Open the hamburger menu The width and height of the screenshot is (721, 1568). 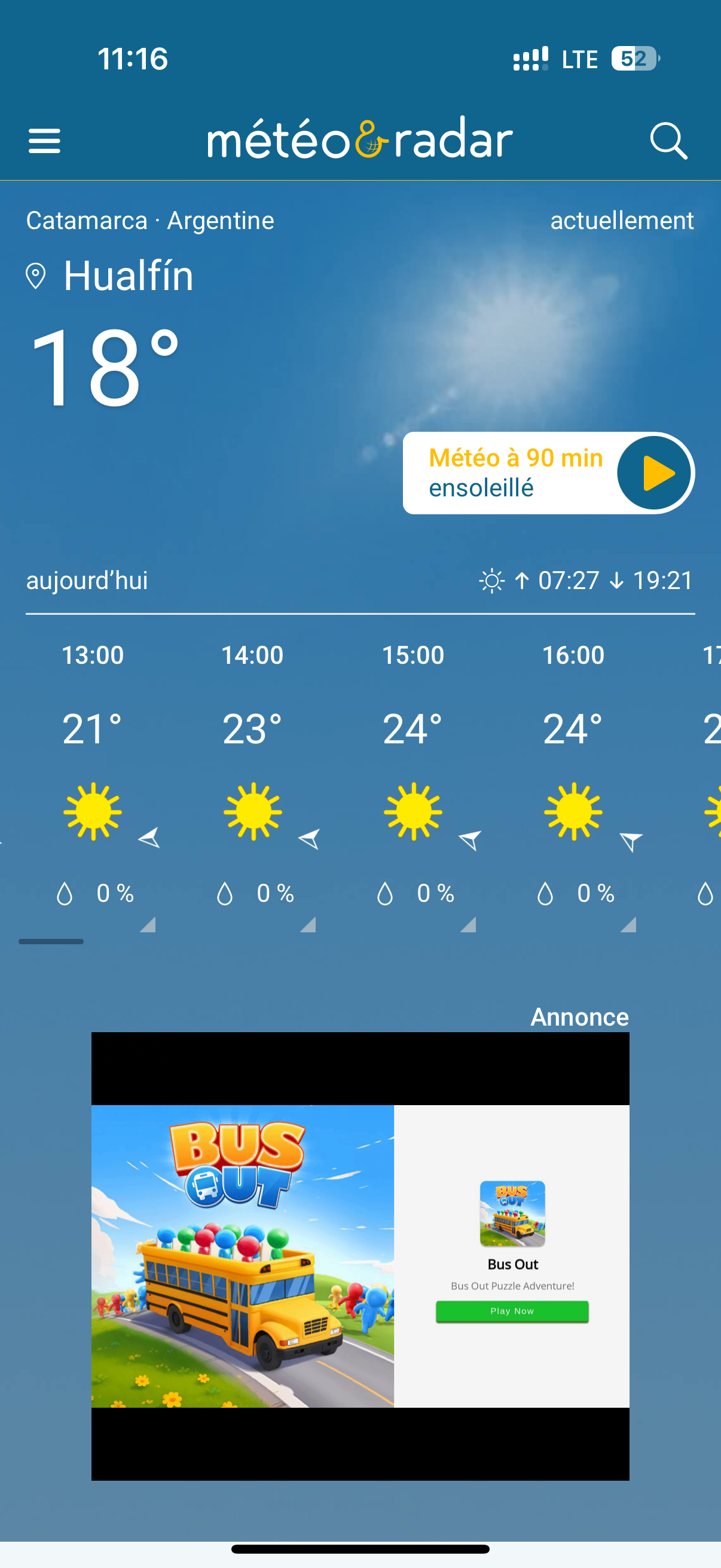[44, 141]
